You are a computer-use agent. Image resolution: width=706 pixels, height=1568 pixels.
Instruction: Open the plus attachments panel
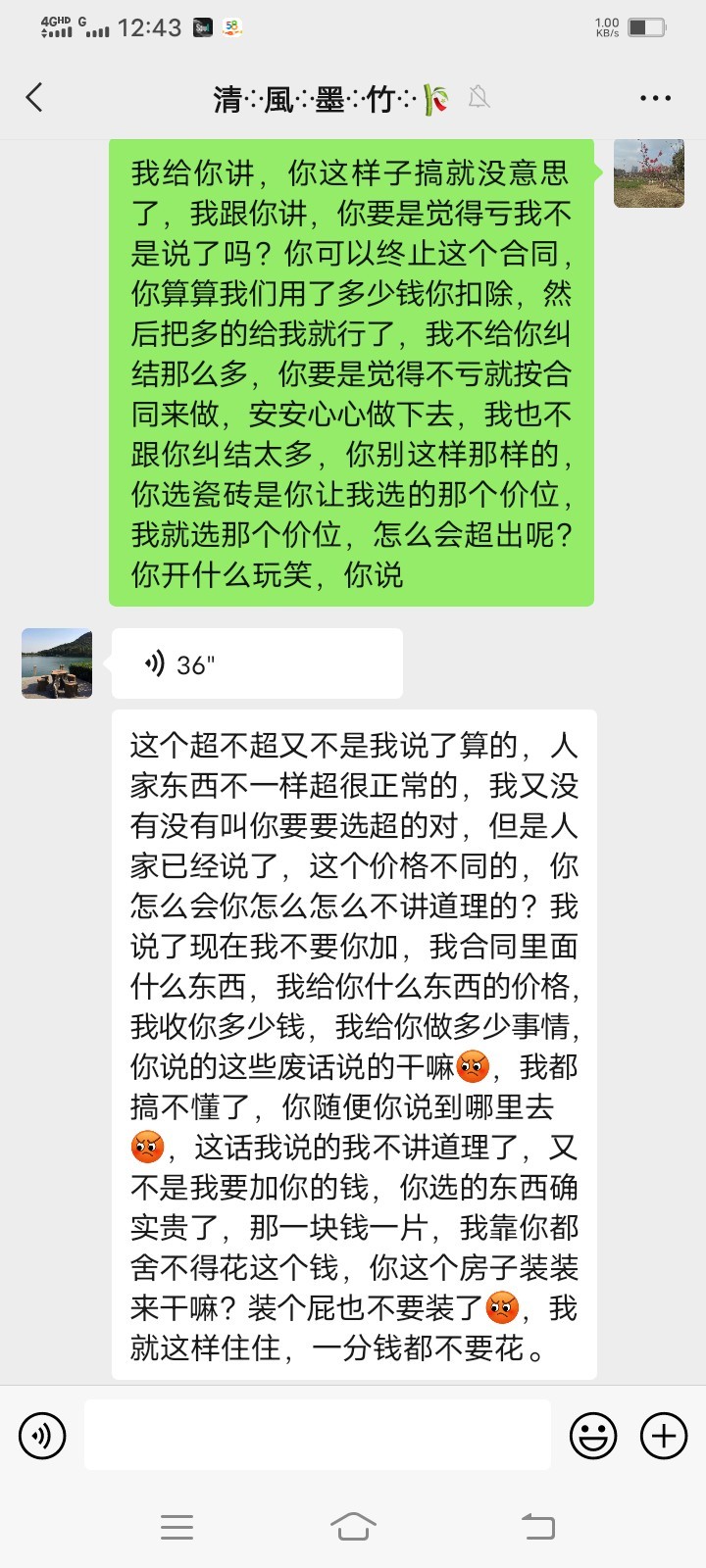click(664, 1436)
